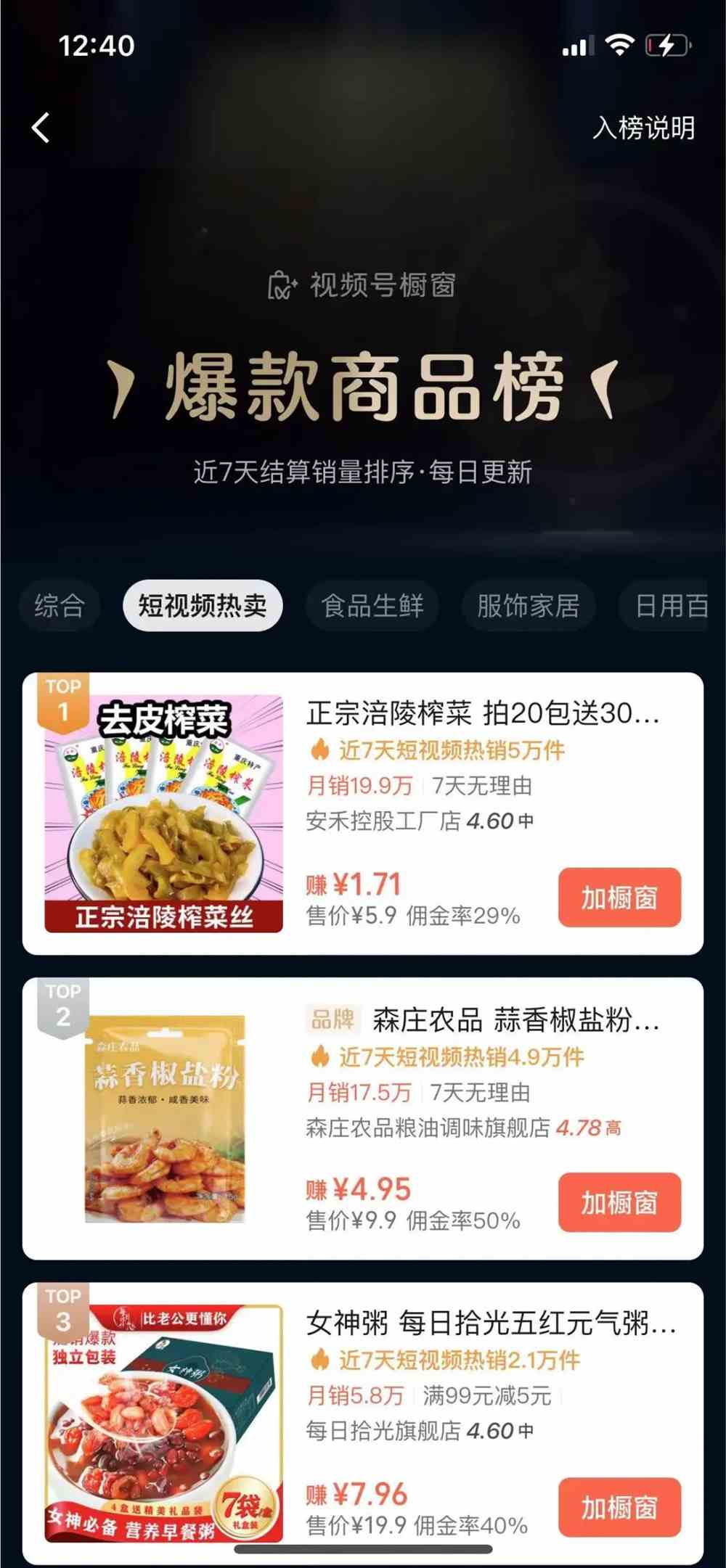Select the TOP 1 rank badge

point(64,698)
